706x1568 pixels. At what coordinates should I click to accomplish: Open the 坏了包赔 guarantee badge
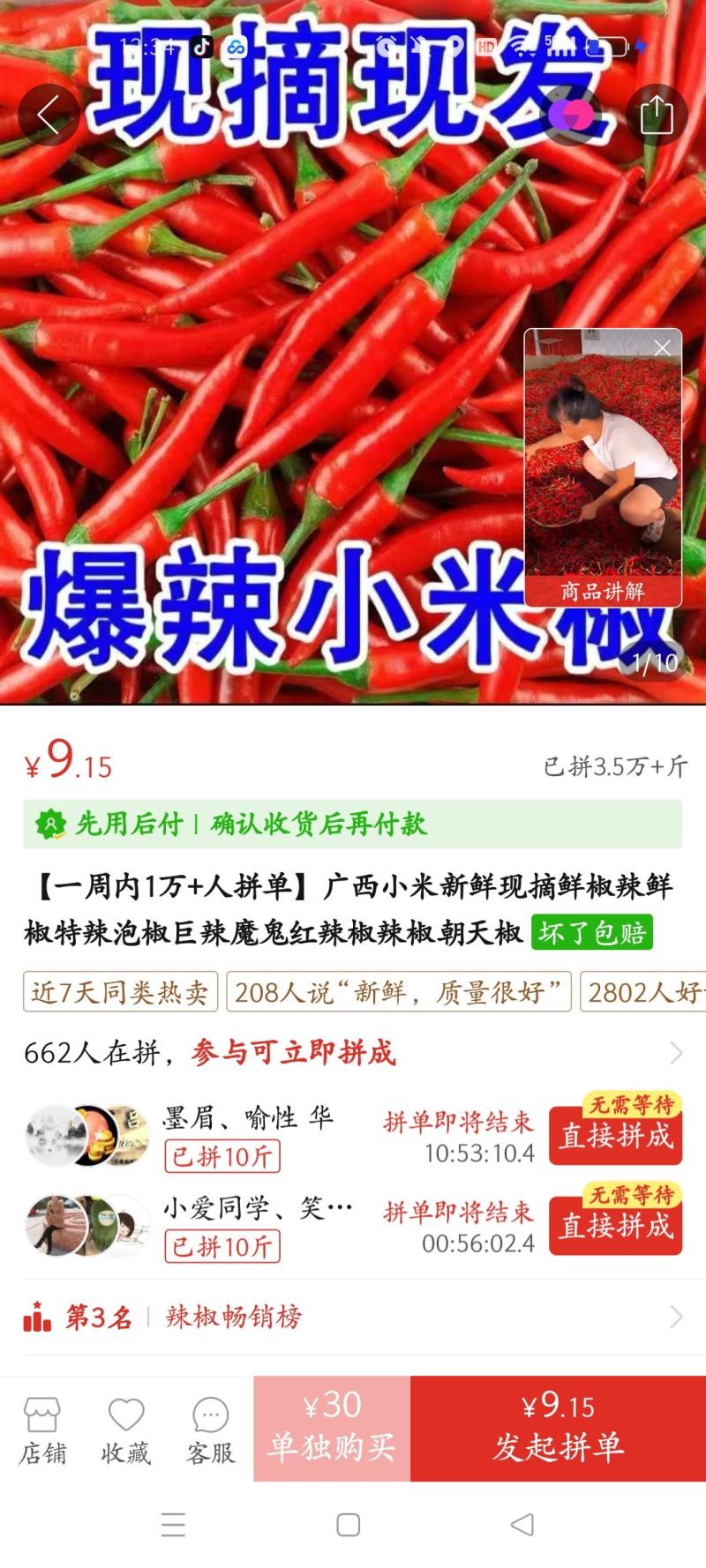coord(592,932)
